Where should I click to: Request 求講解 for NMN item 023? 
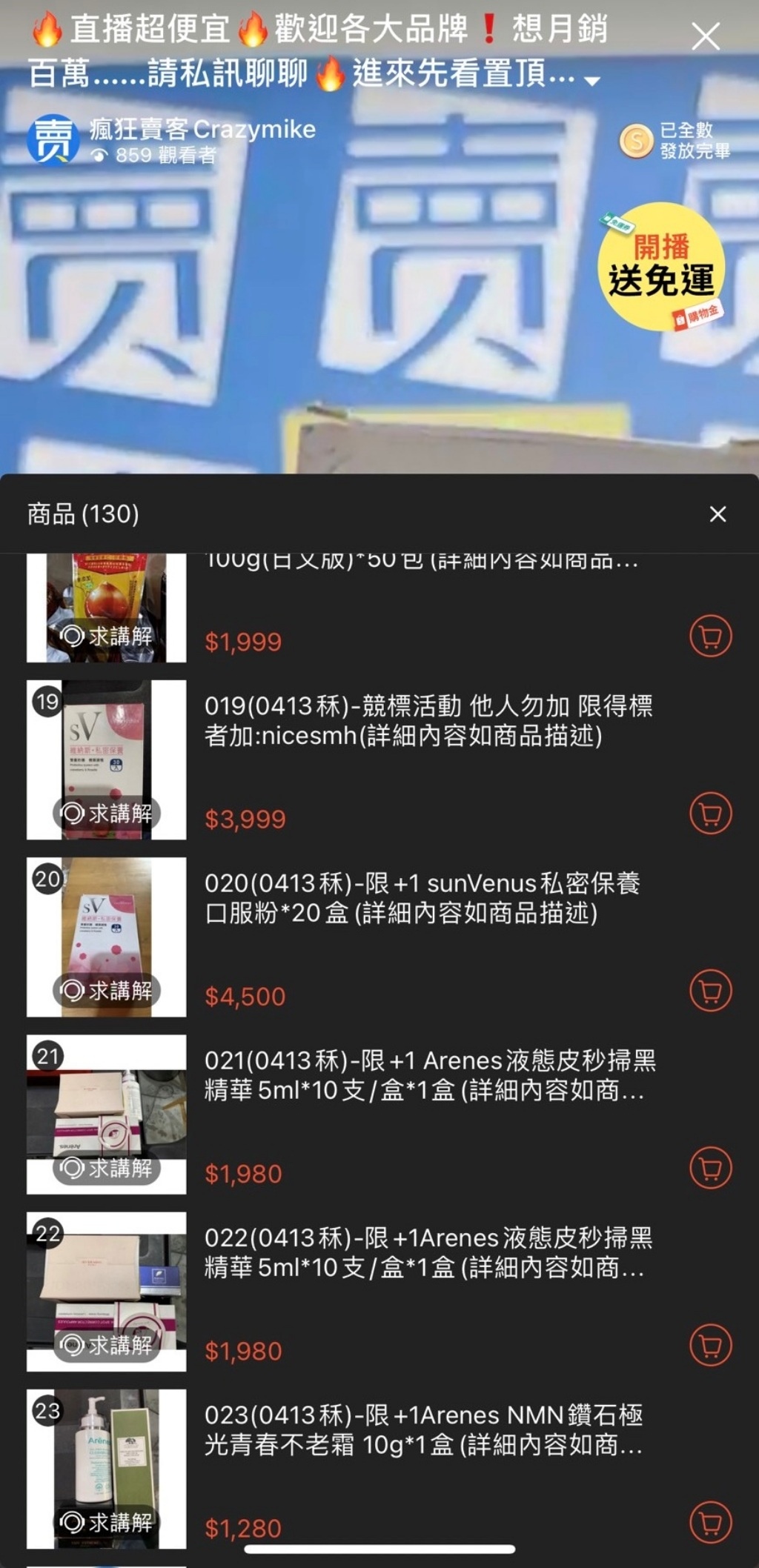click(x=107, y=1523)
